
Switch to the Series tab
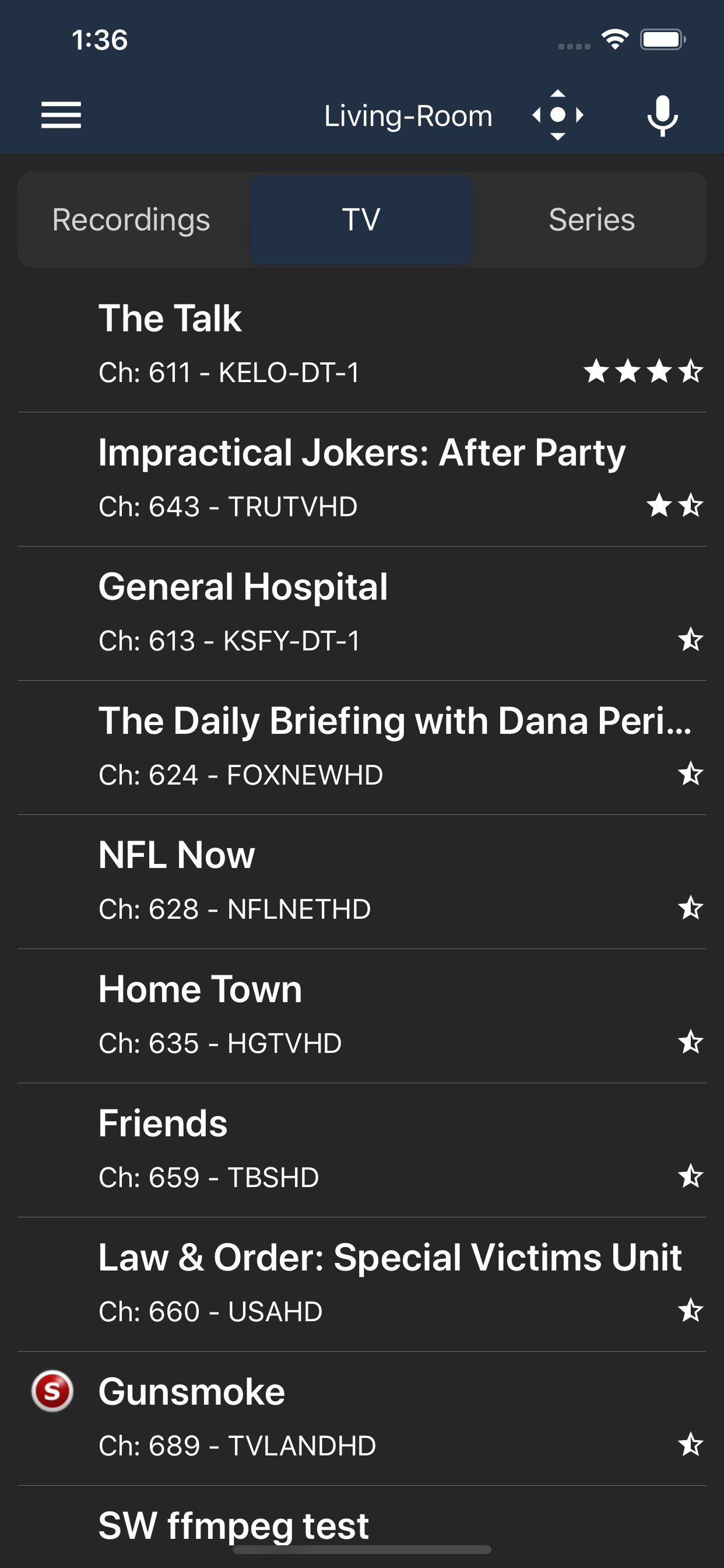coord(591,220)
